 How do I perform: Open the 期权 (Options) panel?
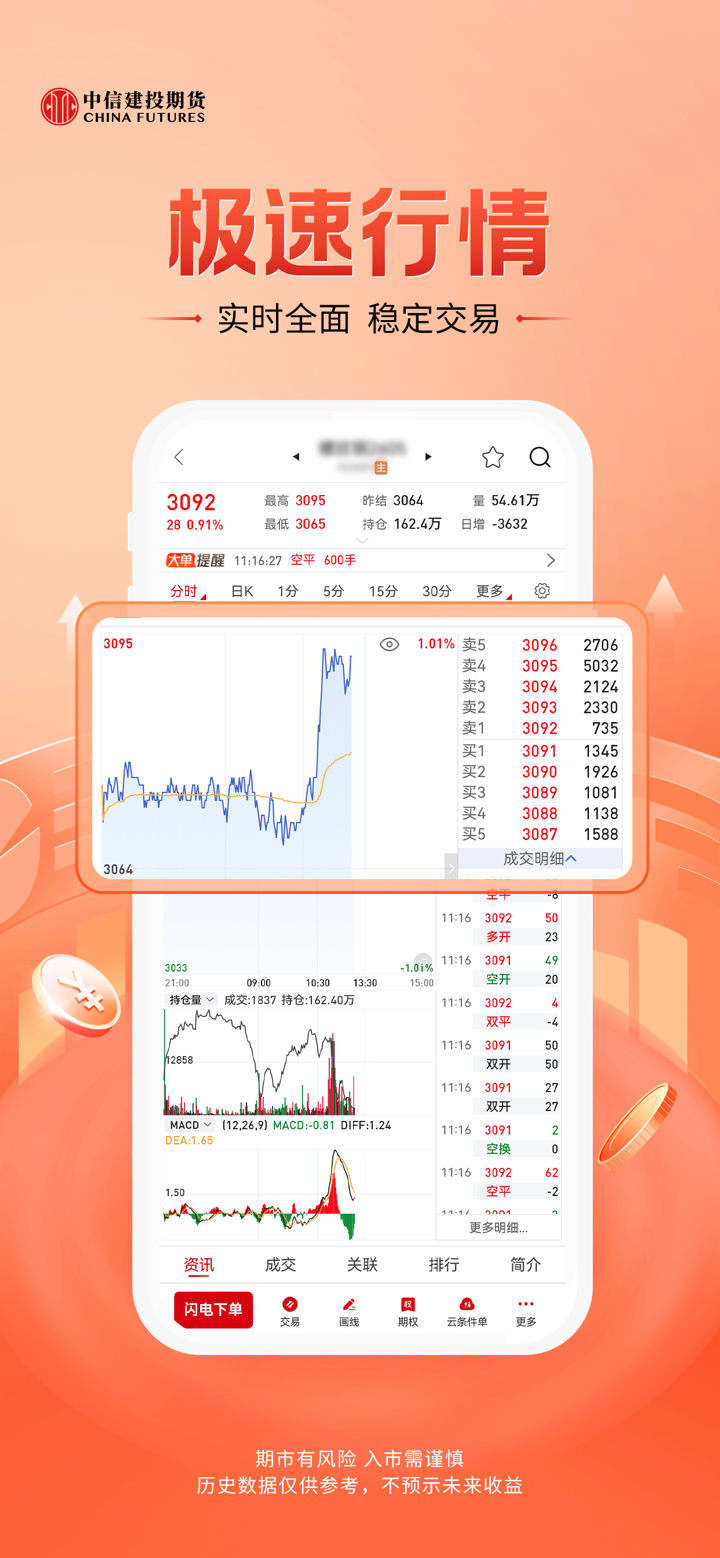pos(407,1310)
